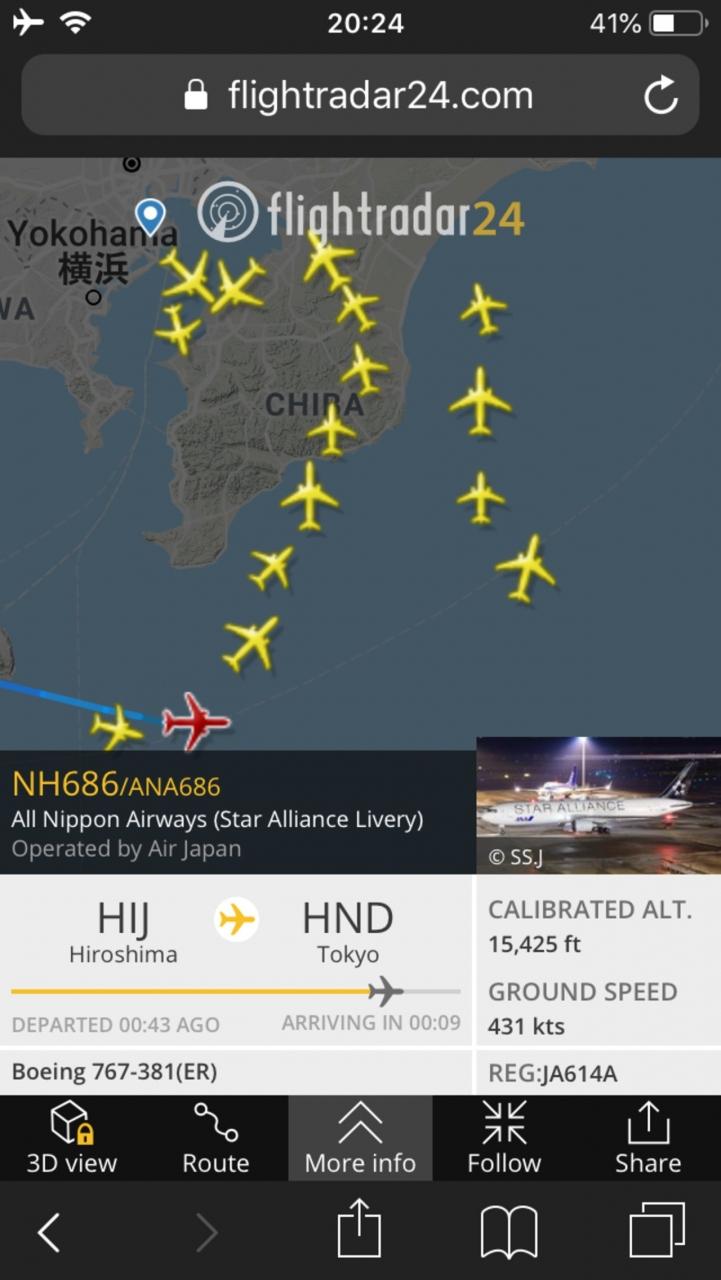Open Safari's share sheet

tap(360, 1230)
